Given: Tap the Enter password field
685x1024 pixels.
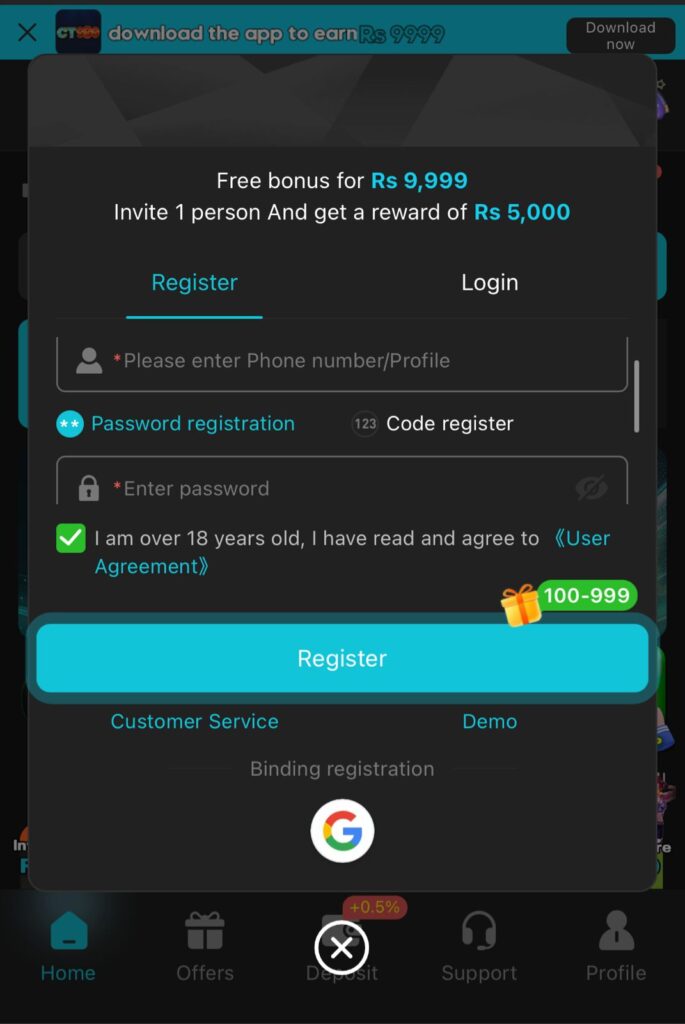Looking at the screenshot, I should 330,489.
